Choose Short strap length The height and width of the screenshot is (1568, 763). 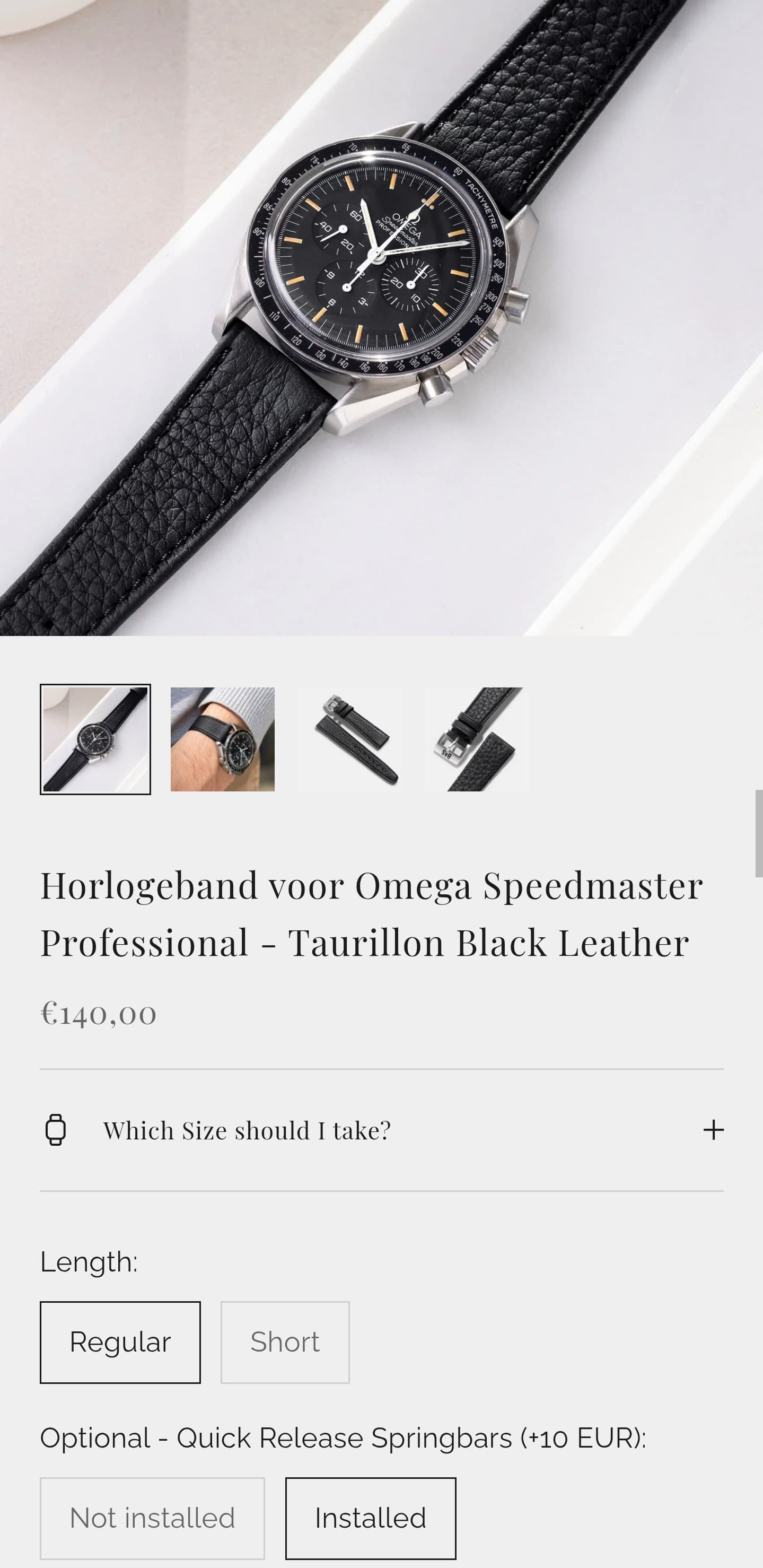(285, 1342)
